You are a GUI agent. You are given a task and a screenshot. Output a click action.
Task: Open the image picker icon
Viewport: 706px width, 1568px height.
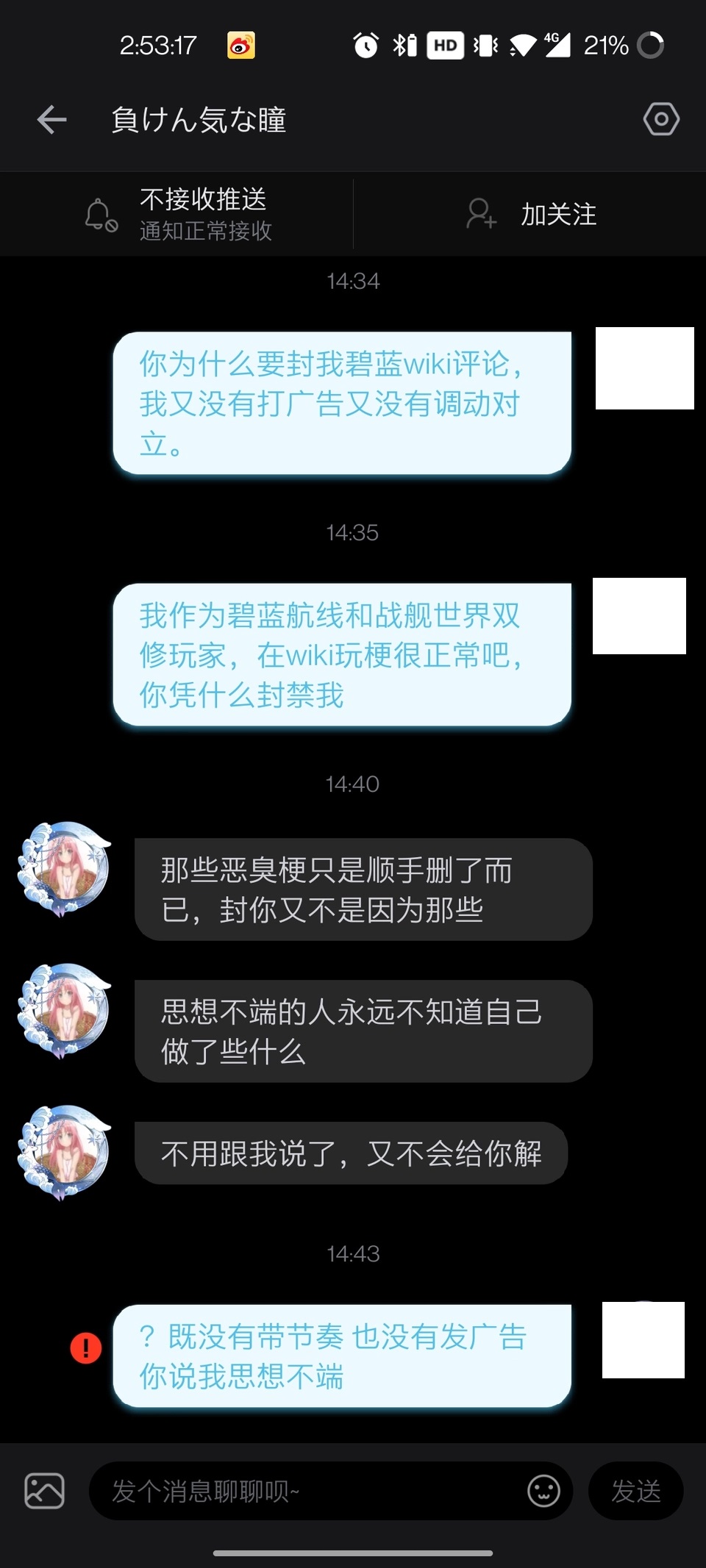(45, 1491)
